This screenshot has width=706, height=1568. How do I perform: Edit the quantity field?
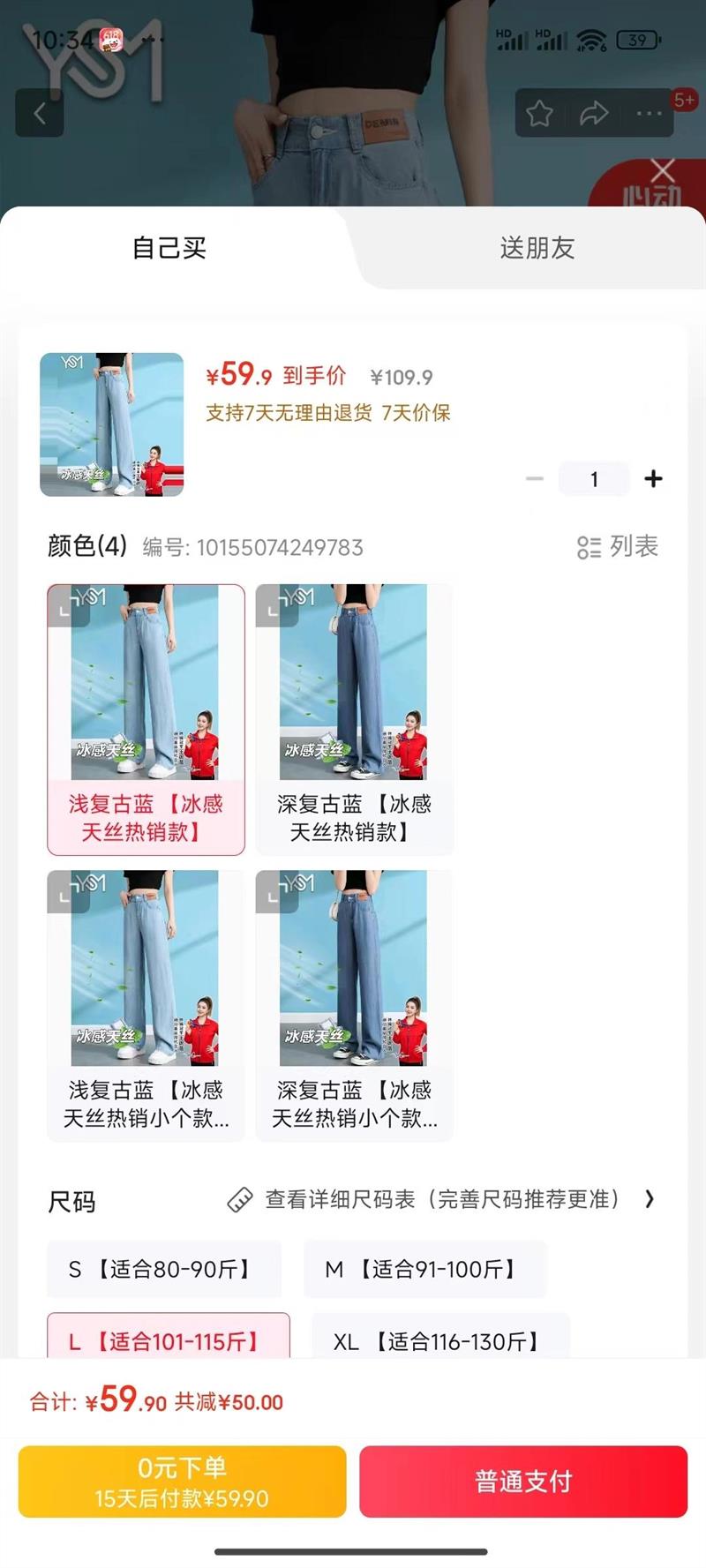click(594, 479)
